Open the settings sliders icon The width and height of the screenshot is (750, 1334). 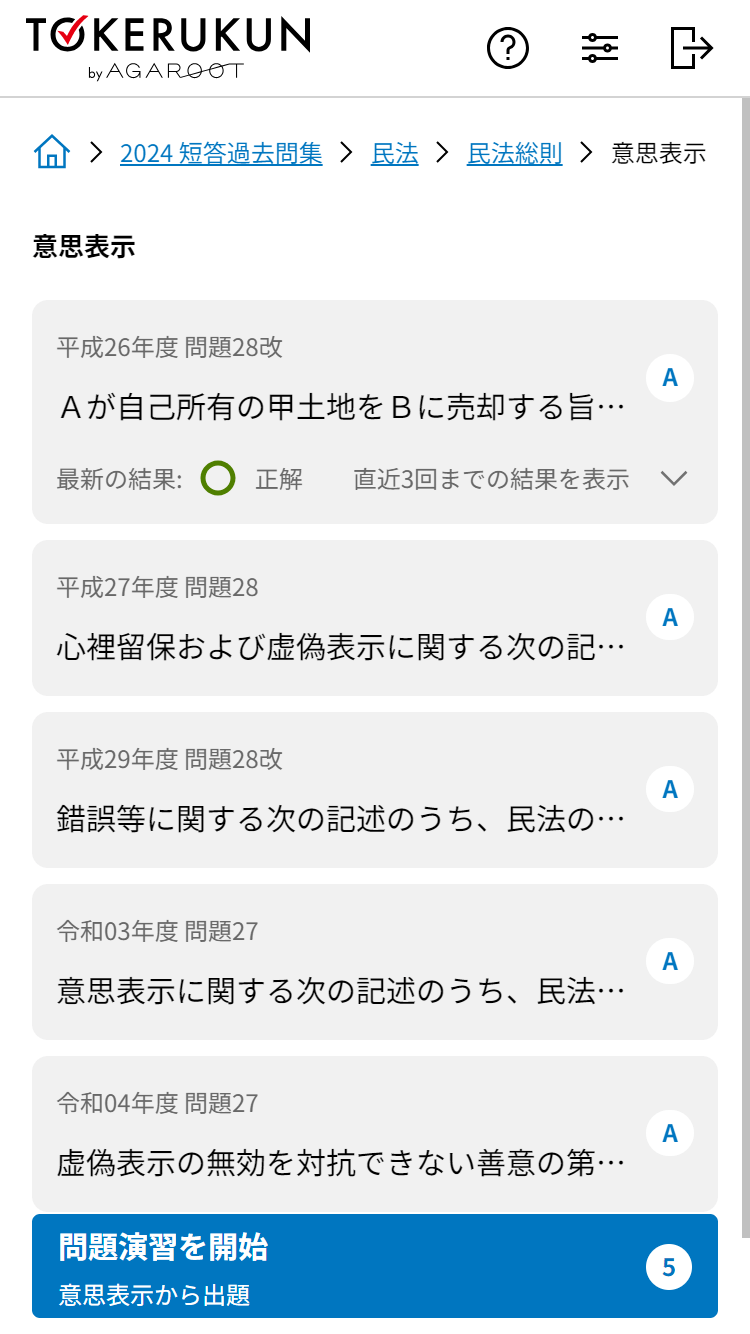point(600,48)
